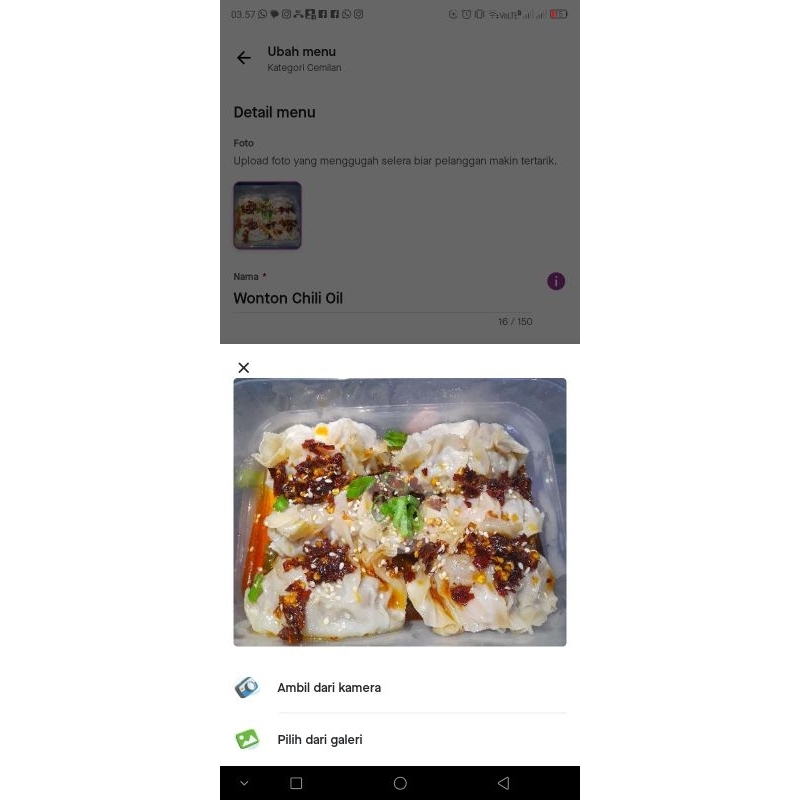Show info for the Nama field
This screenshot has height=800, width=800.
556,282
